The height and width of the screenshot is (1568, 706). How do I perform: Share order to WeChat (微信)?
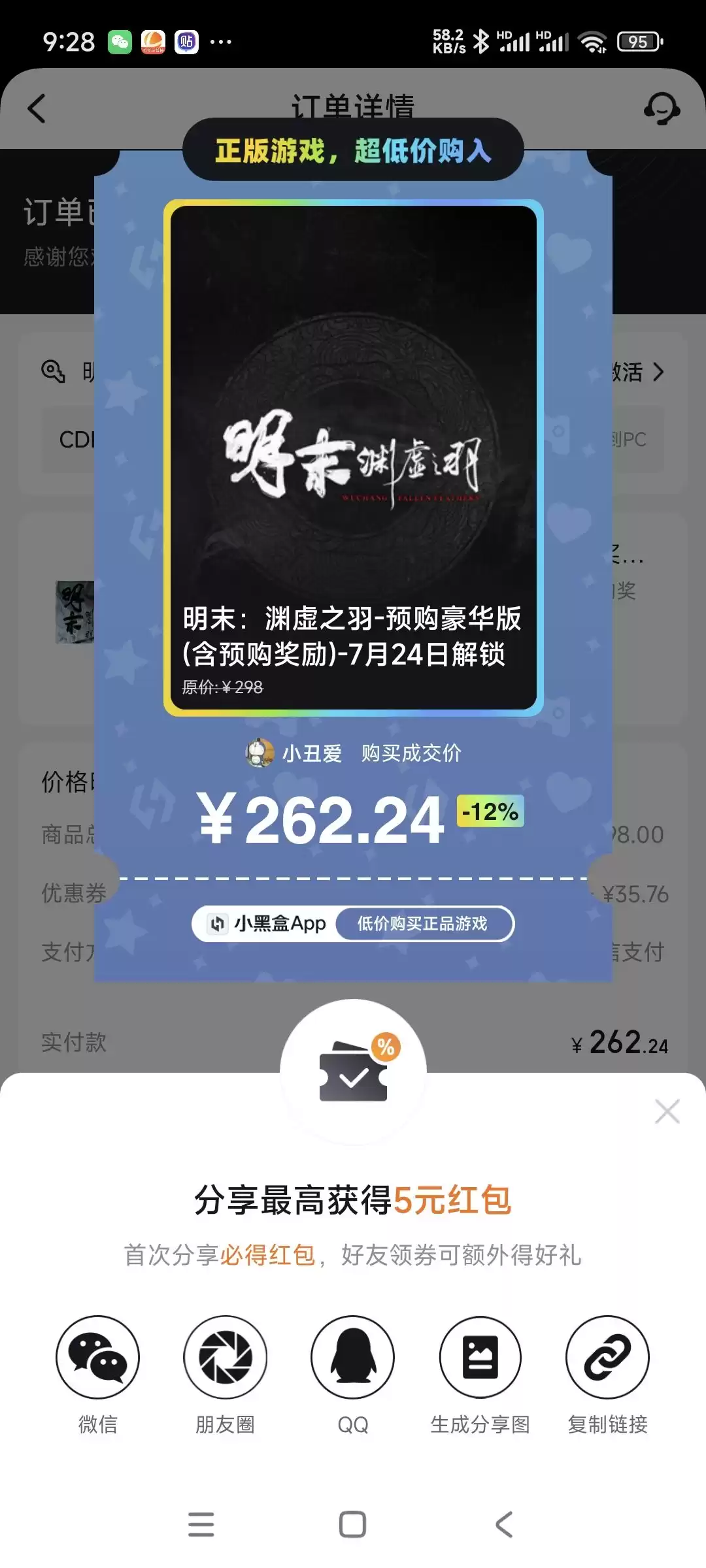coord(97,1357)
